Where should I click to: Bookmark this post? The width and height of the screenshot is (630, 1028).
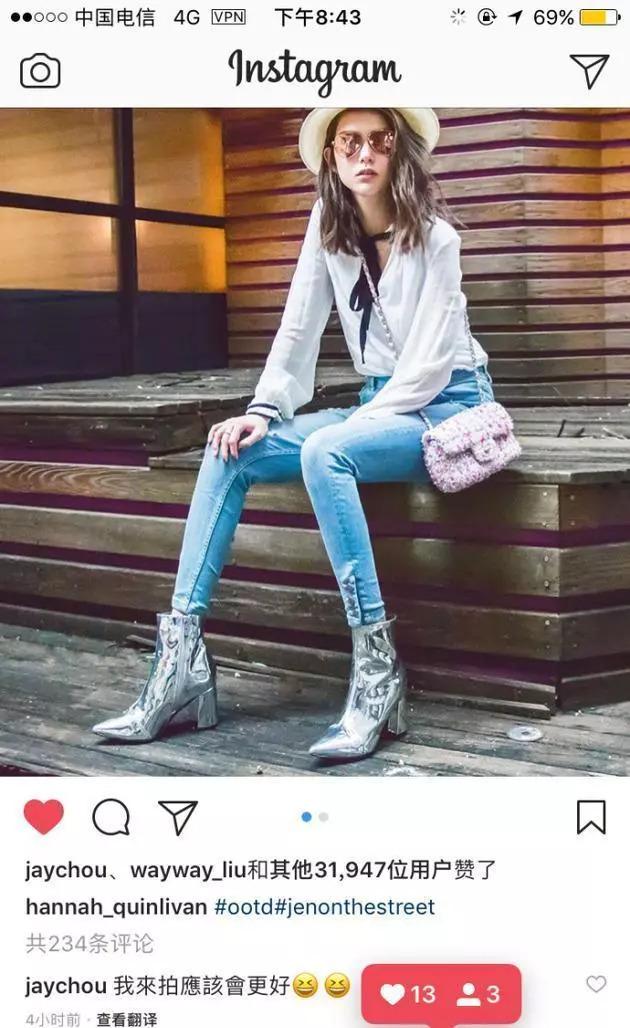pos(591,817)
